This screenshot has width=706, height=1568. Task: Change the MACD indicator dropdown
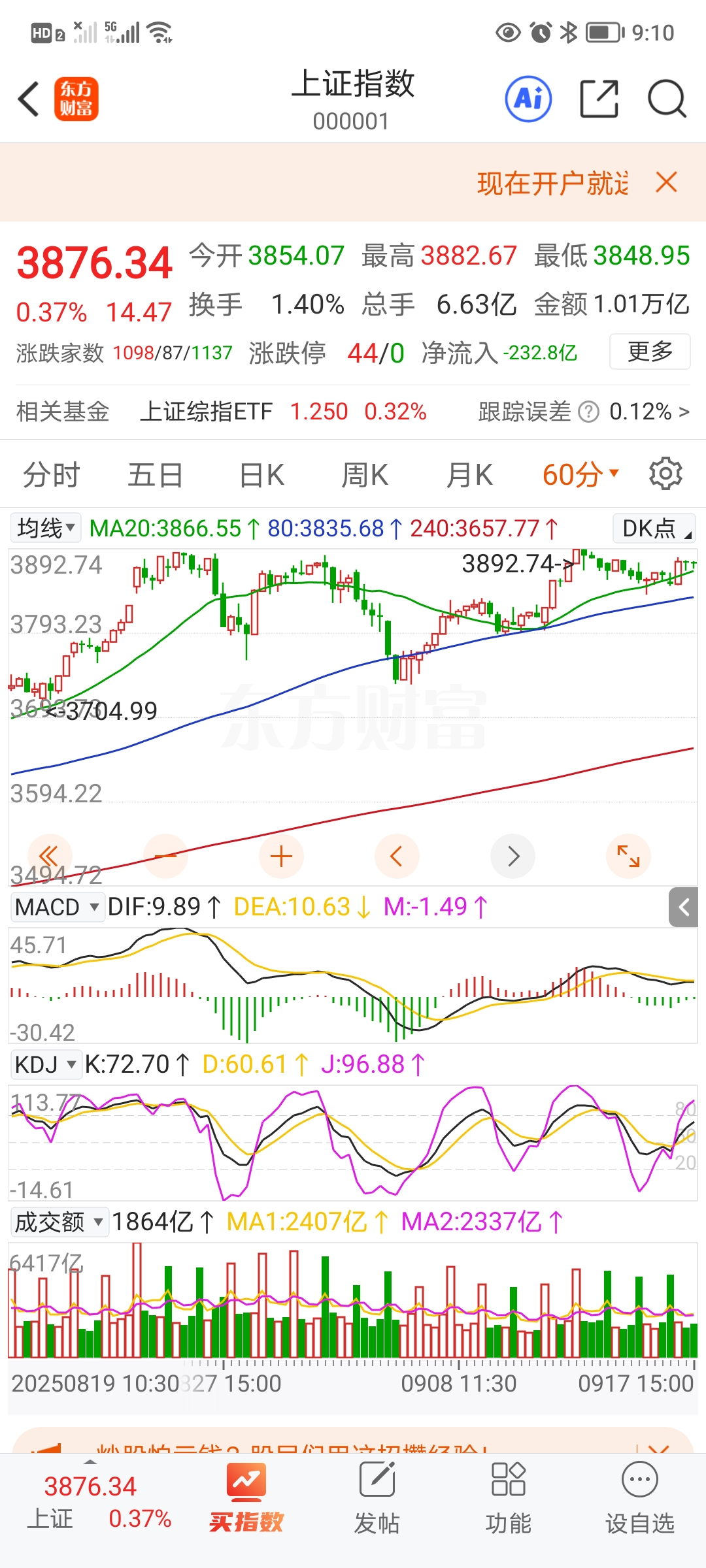[57, 907]
